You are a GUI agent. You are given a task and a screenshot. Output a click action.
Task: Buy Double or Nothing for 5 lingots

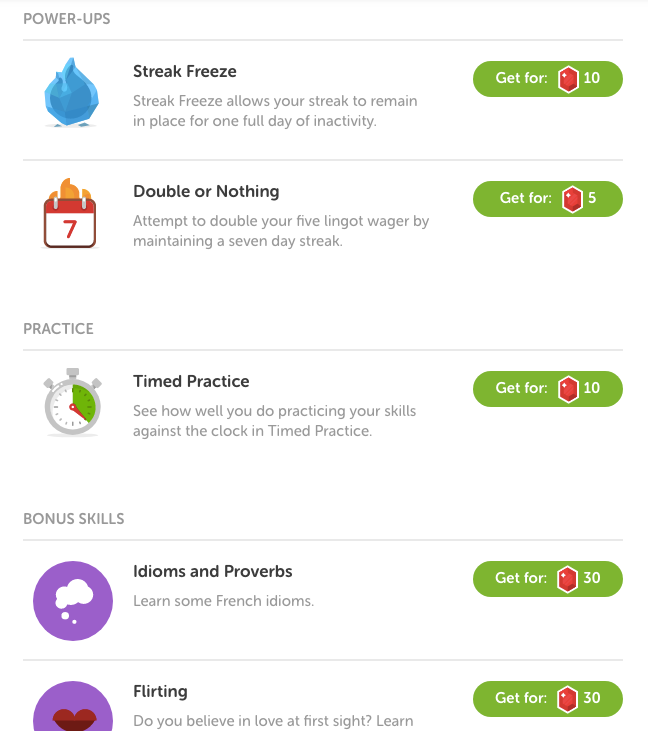pyautogui.click(x=547, y=198)
